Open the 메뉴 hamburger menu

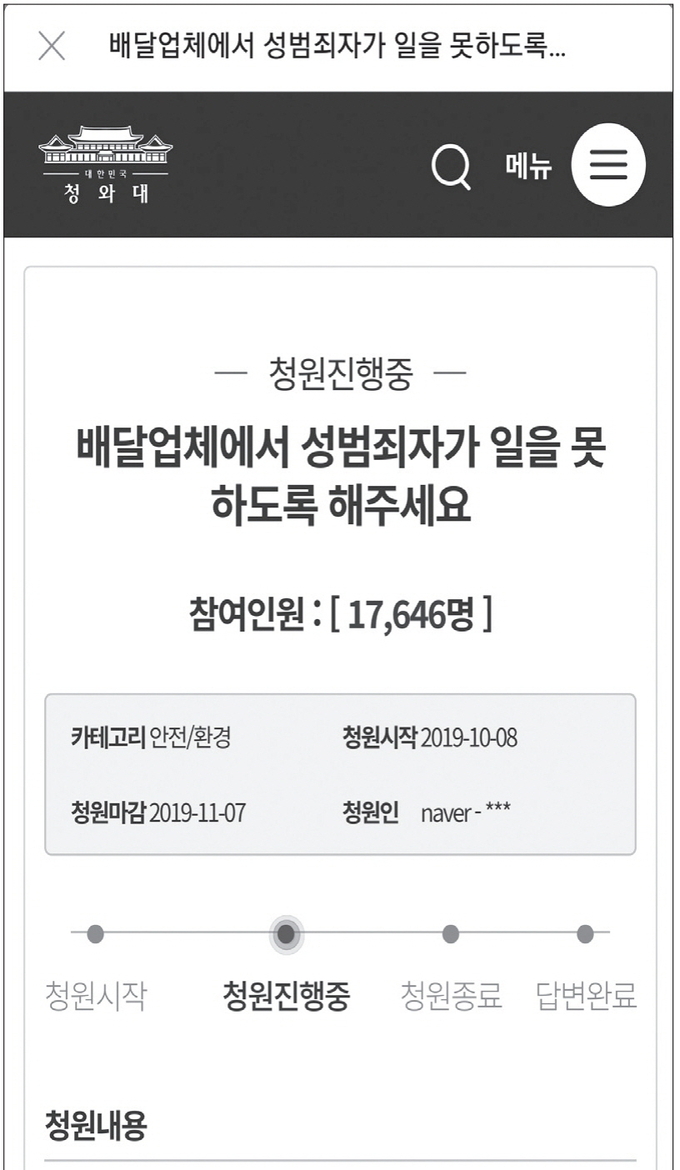pyautogui.click(x=608, y=165)
